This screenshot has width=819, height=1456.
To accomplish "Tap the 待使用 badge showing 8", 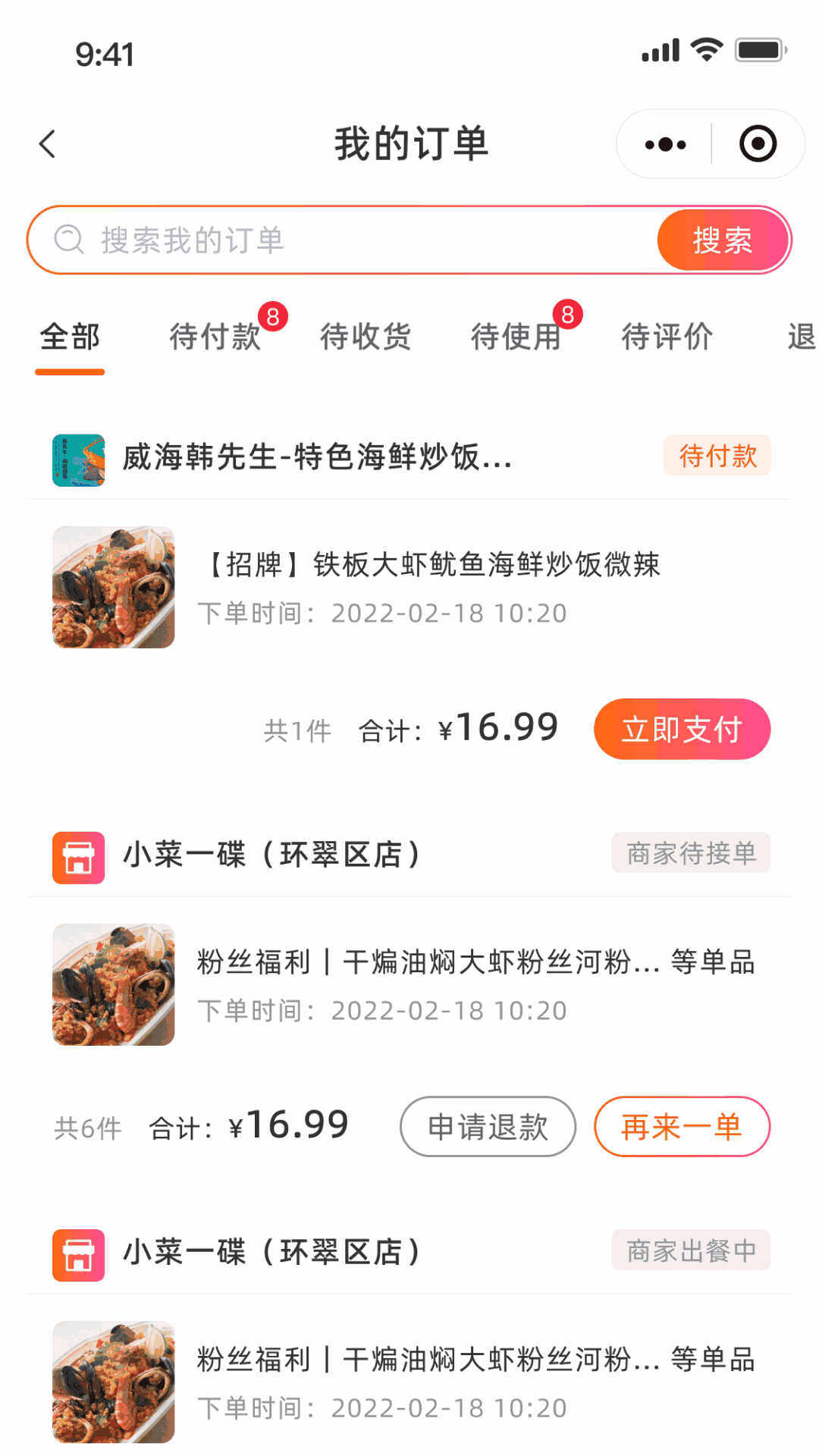I will (567, 315).
